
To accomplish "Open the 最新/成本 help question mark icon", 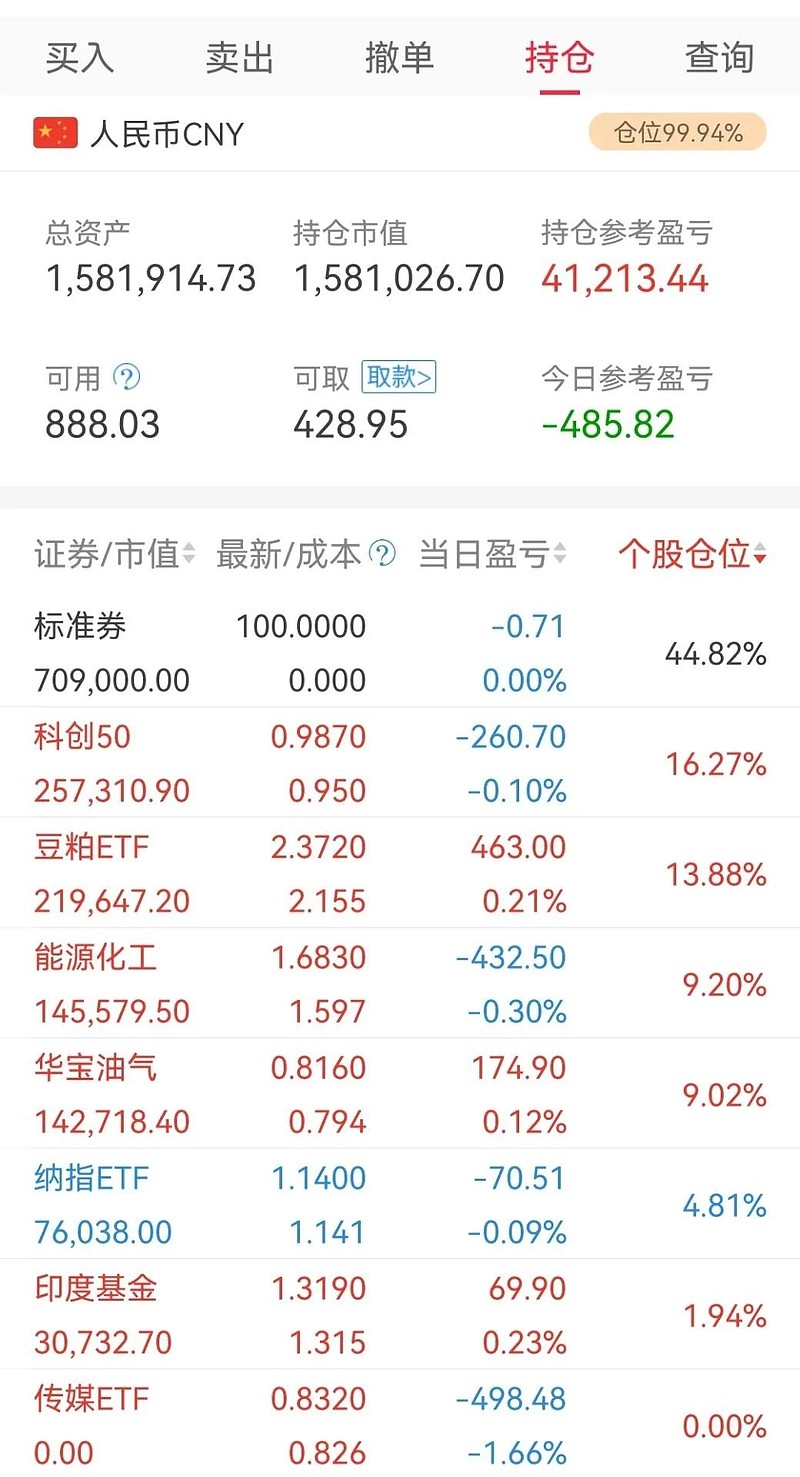I will coord(383,553).
